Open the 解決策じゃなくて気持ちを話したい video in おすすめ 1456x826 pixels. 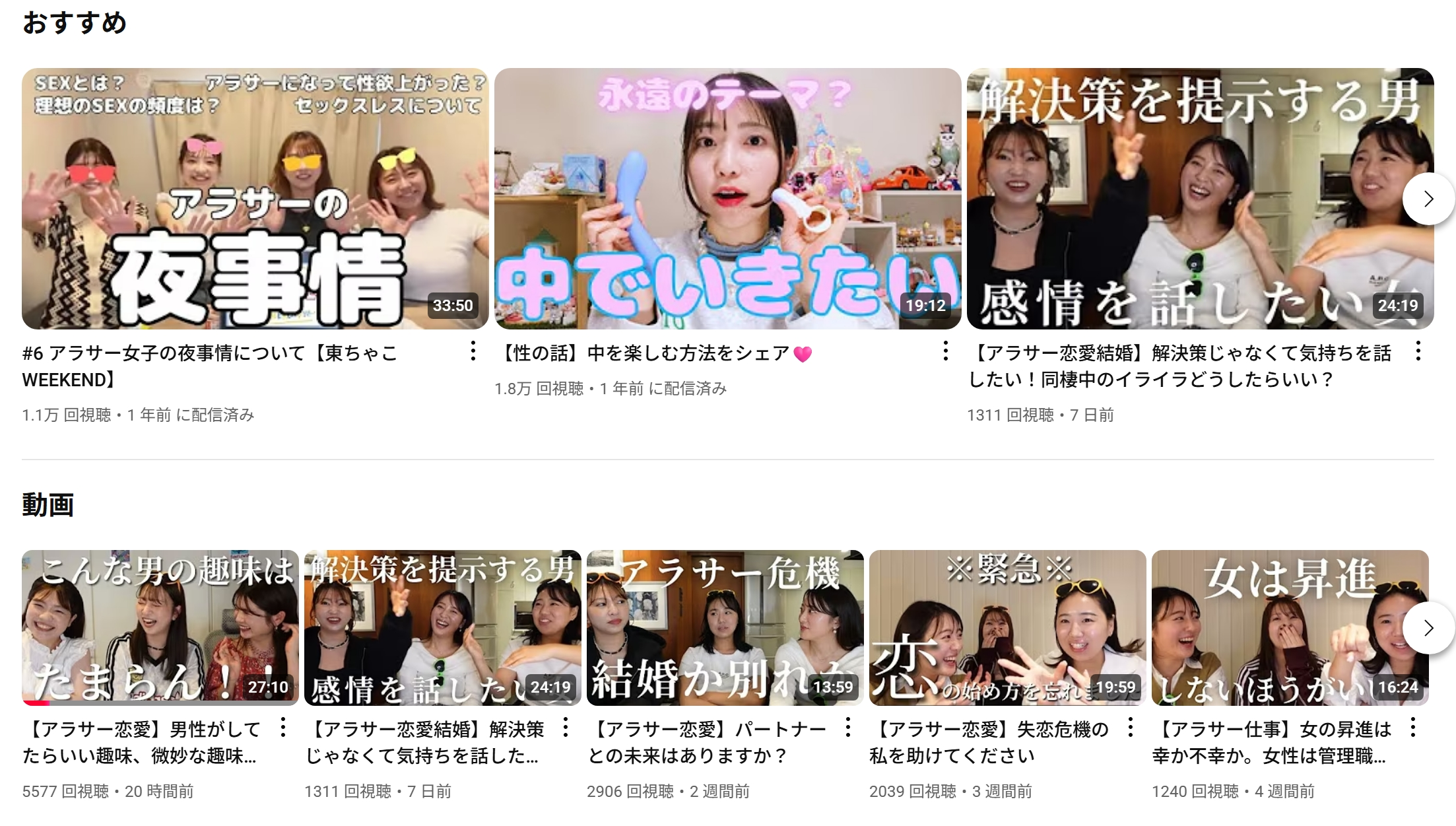pyautogui.click(x=1200, y=198)
